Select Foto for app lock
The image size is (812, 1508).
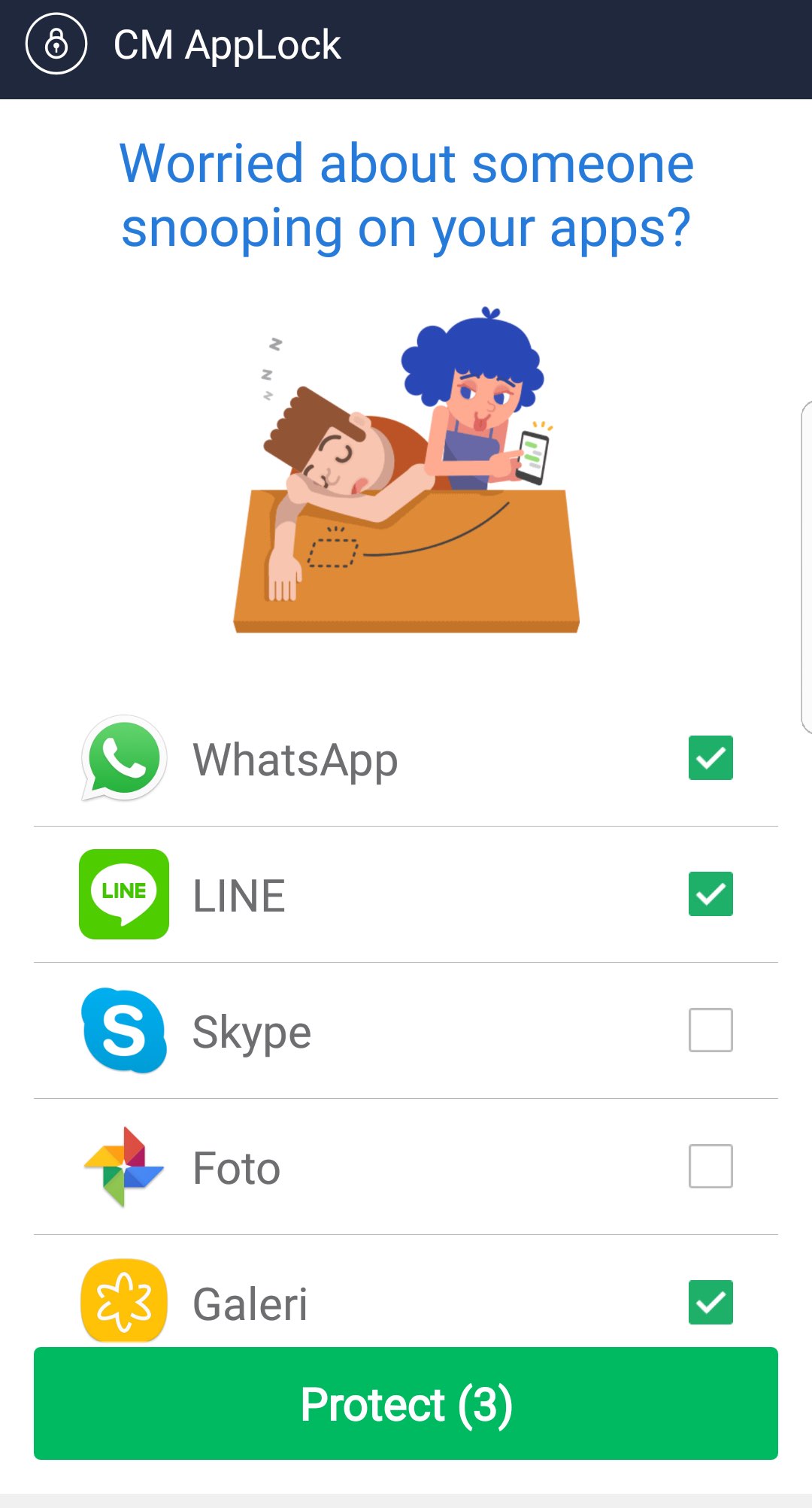coord(710,1166)
